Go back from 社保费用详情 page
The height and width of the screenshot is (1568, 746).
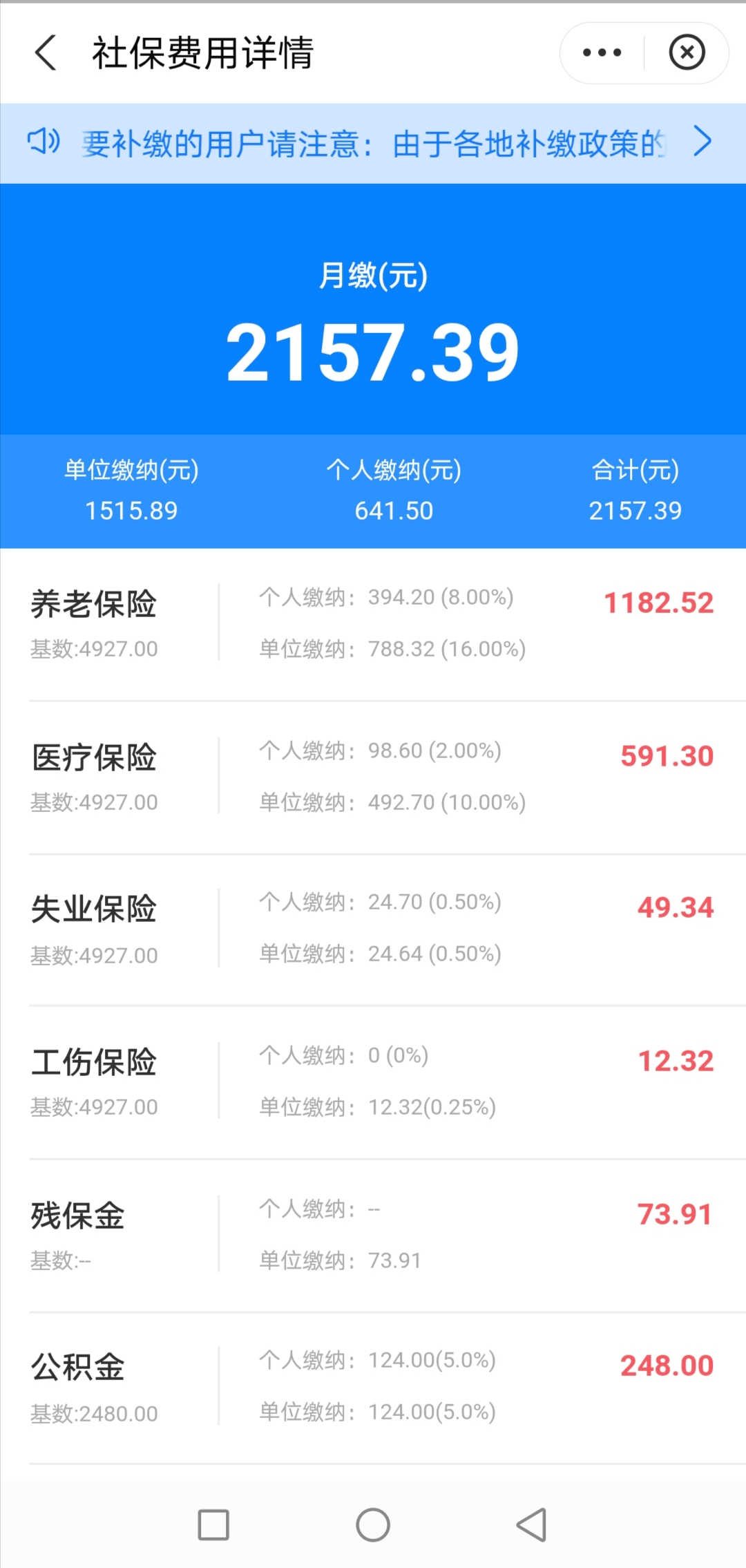click(x=46, y=53)
